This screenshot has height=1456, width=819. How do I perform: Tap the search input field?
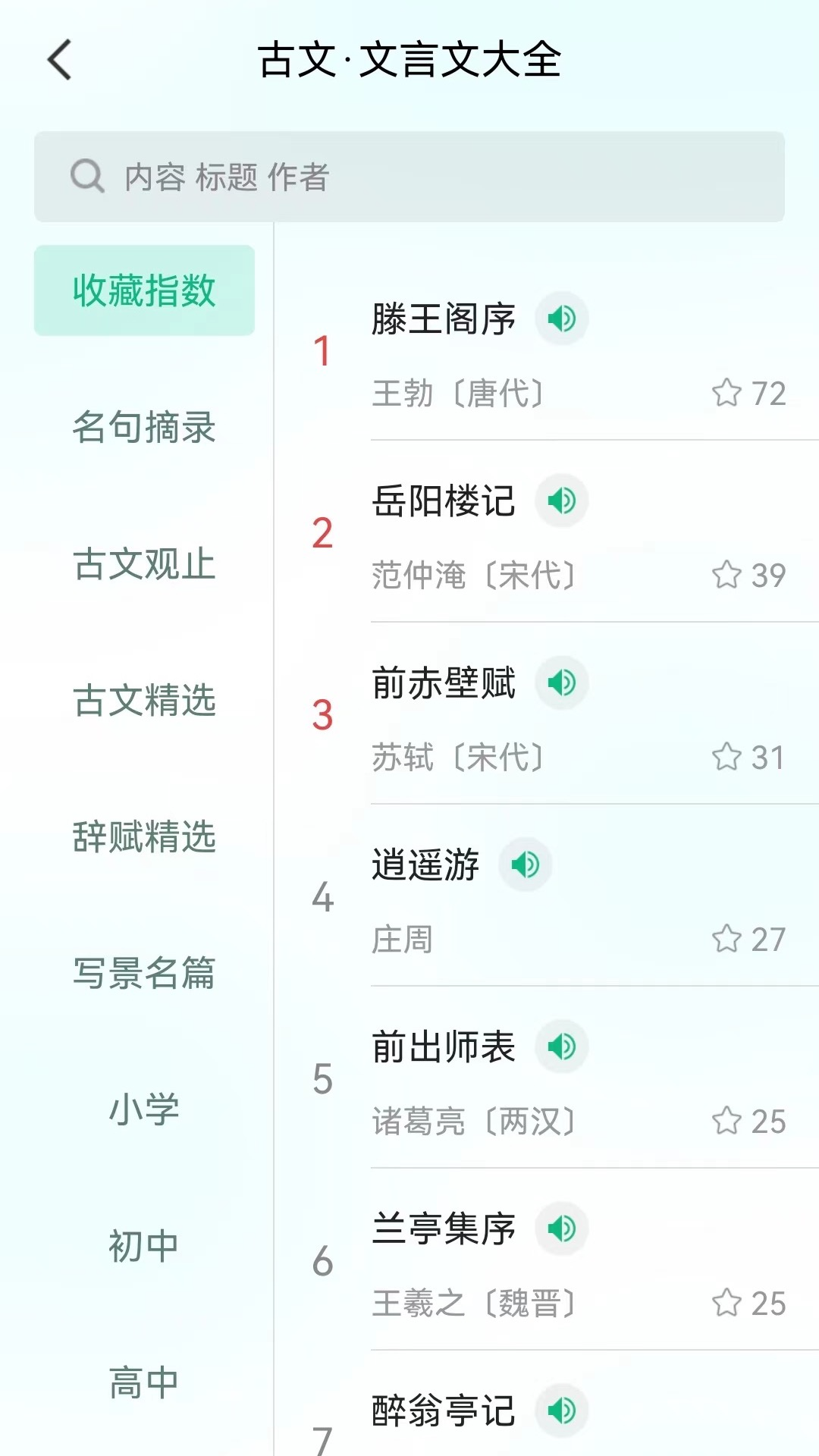tap(379, 176)
